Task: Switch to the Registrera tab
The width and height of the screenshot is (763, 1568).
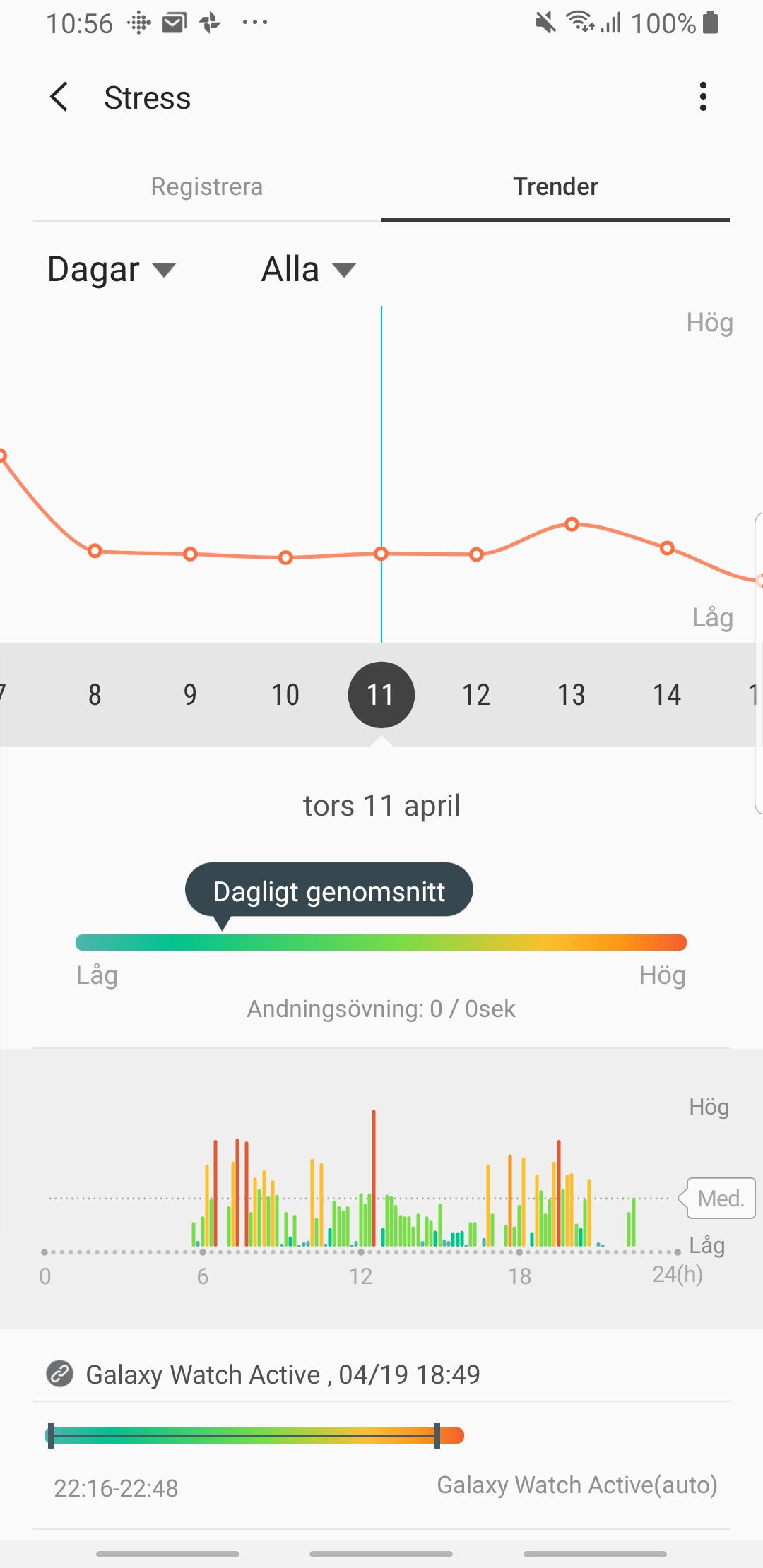Action: [206, 186]
